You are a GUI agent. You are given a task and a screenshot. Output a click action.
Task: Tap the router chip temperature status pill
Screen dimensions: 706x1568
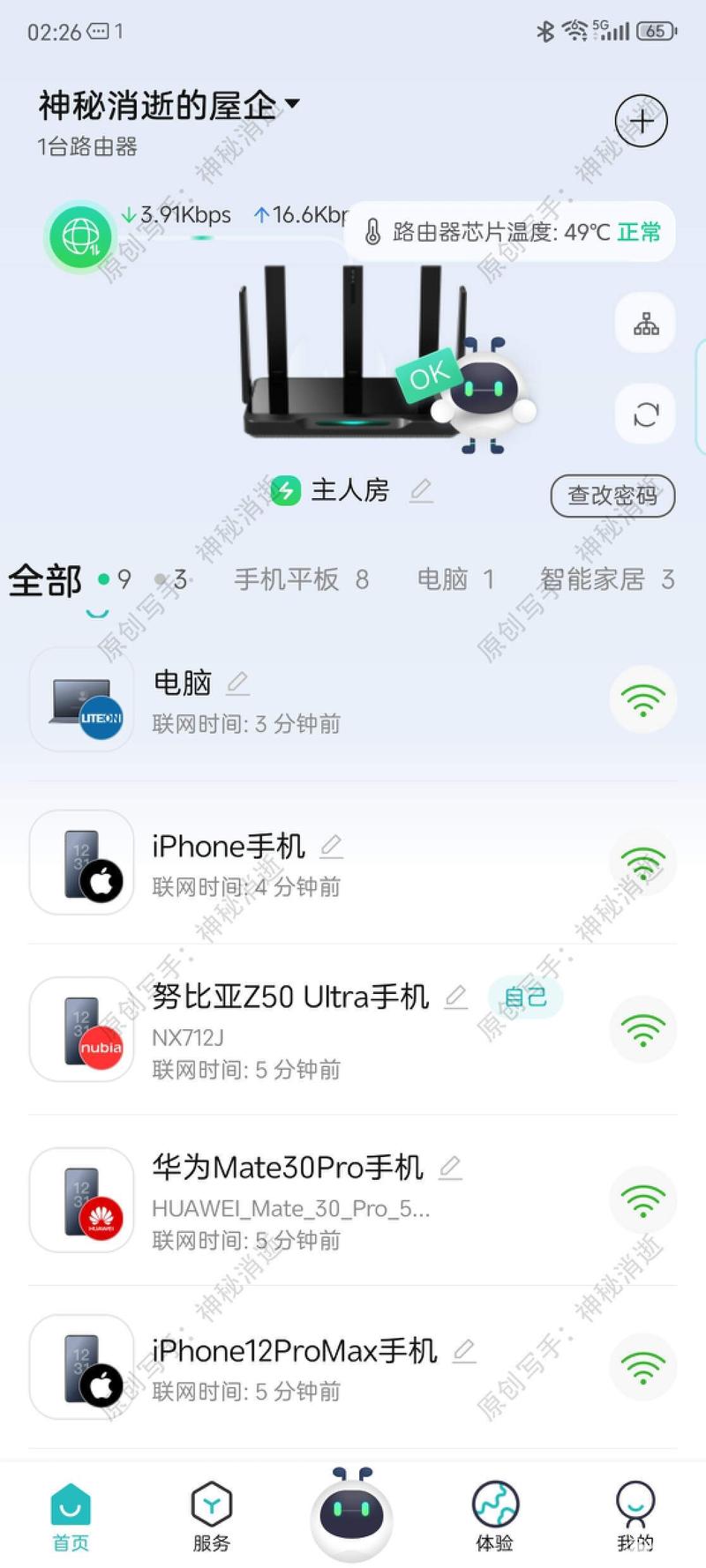tap(510, 232)
